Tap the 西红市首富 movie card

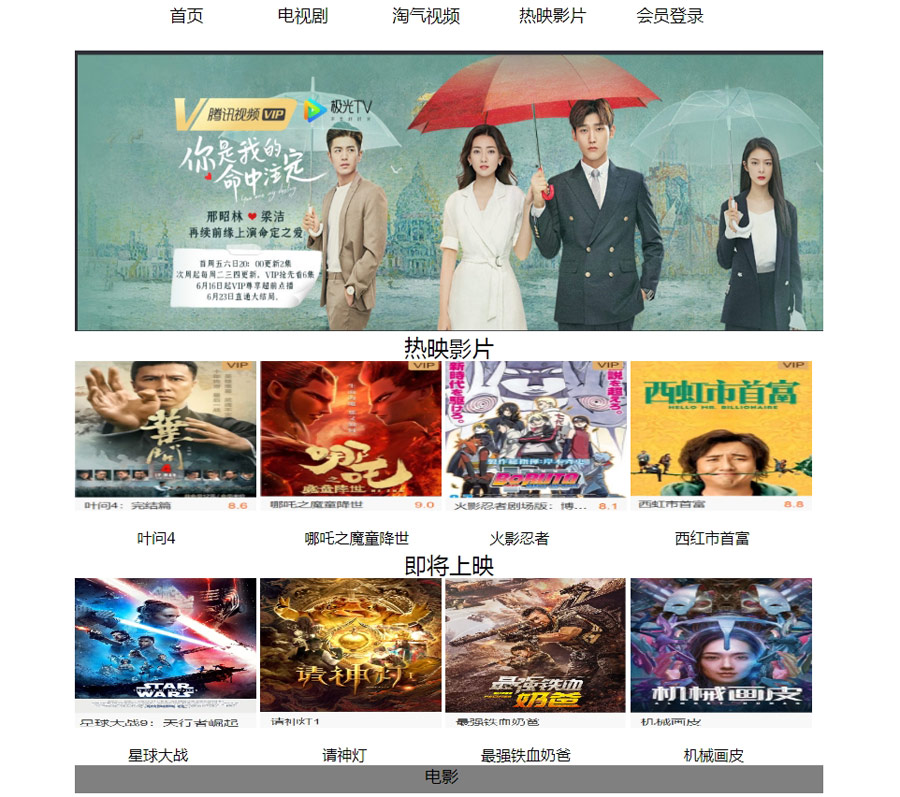(x=720, y=435)
